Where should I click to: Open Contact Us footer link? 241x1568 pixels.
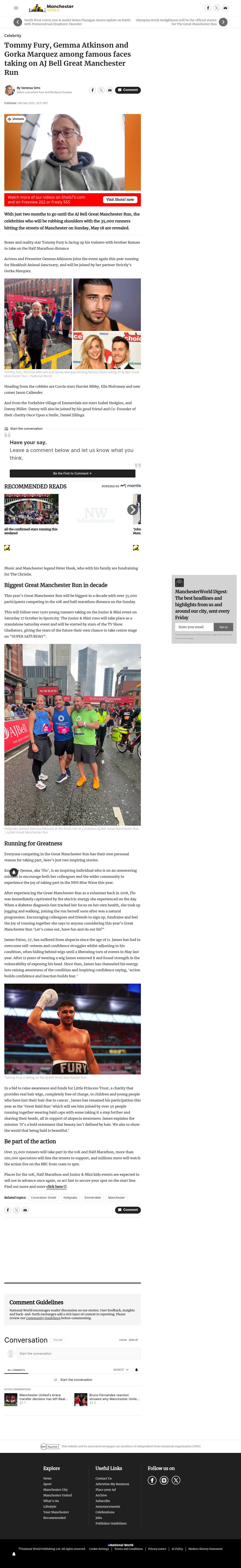tap(103, 1478)
